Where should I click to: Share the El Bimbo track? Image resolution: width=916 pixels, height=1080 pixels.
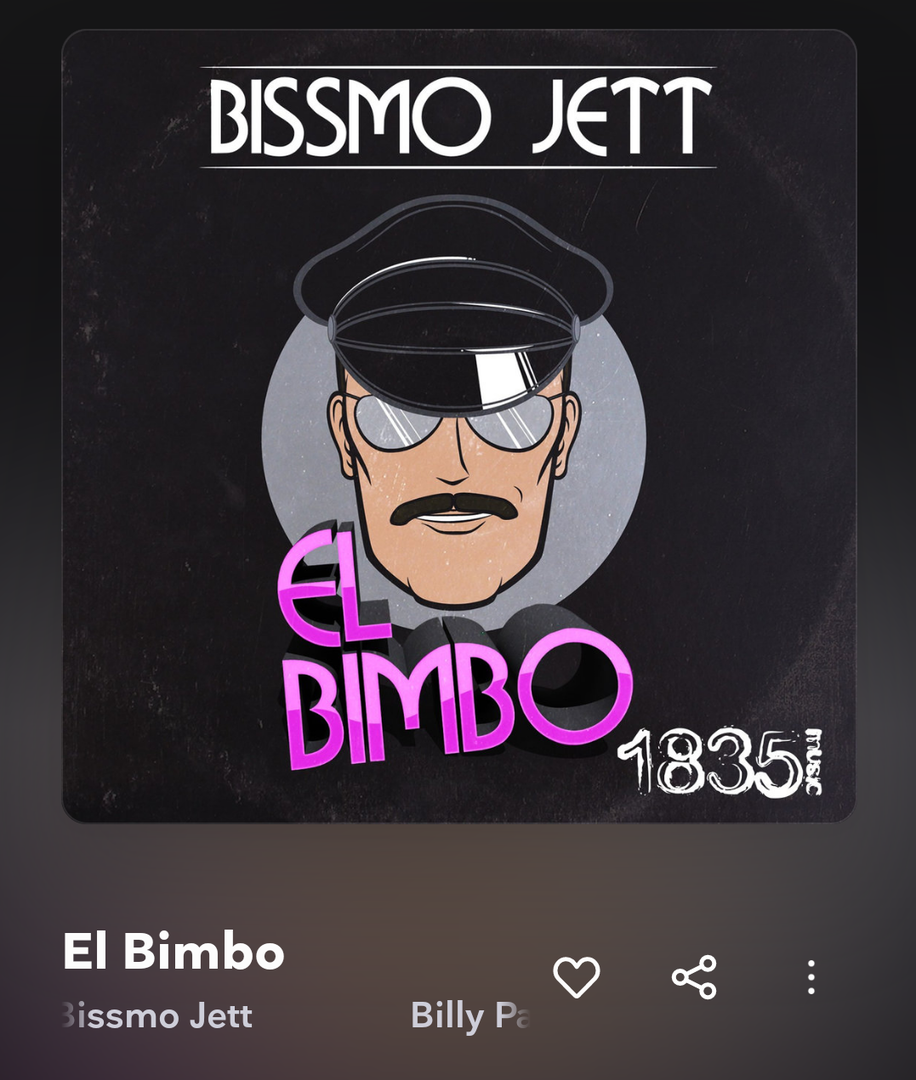[x=694, y=977]
